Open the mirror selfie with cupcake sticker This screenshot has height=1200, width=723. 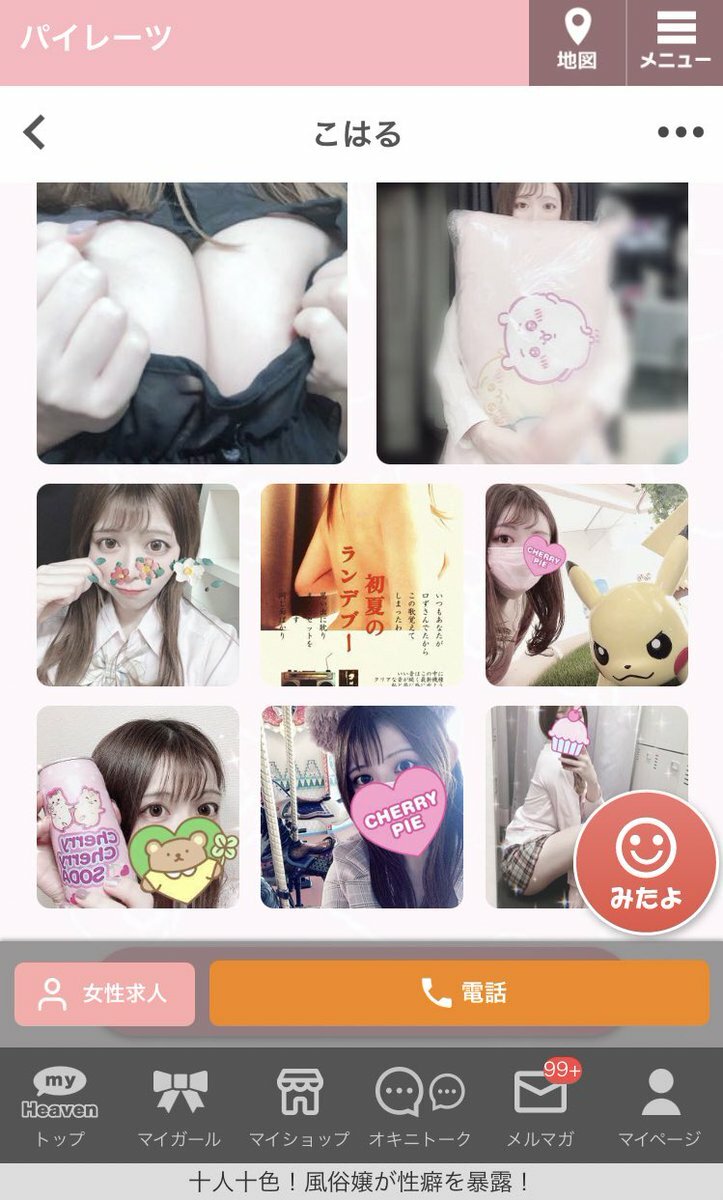point(540,790)
